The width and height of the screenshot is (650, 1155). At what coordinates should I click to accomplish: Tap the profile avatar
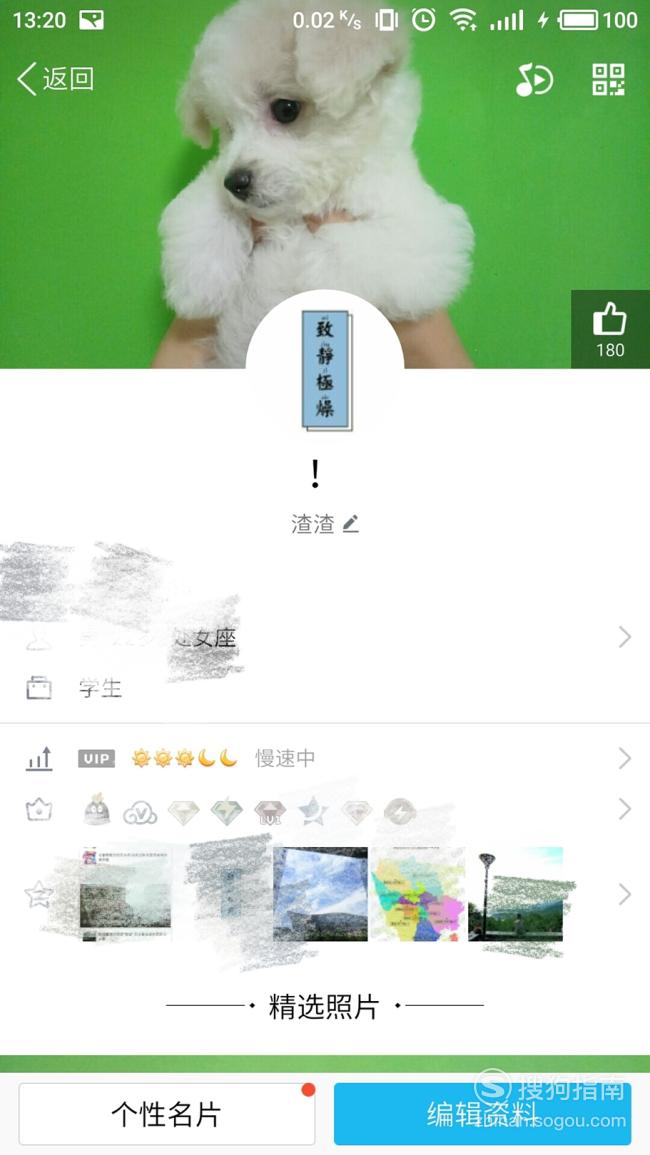(325, 370)
